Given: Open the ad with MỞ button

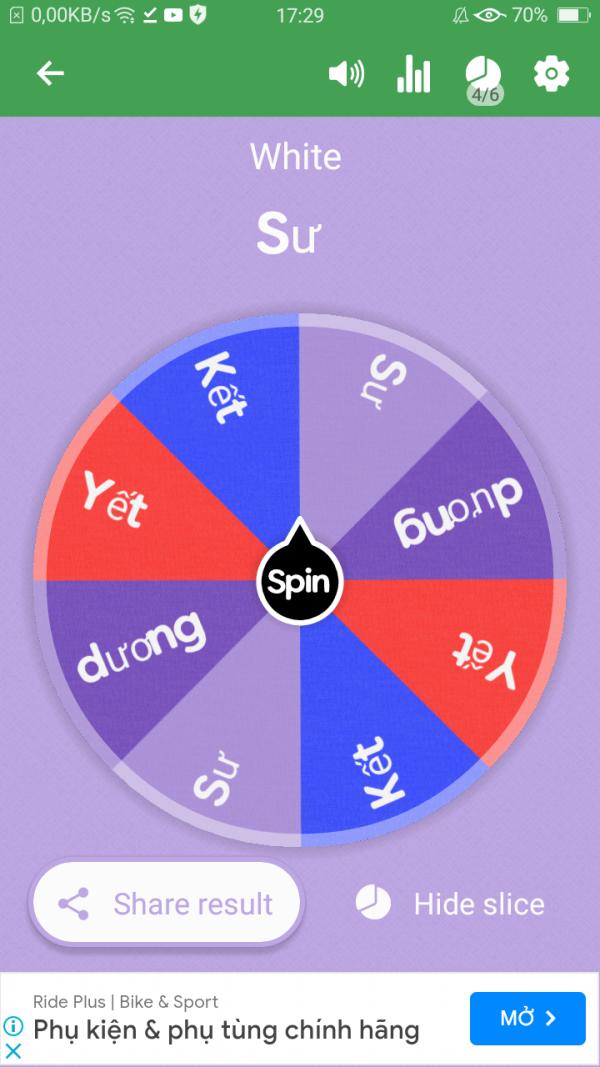Looking at the screenshot, I should coord(527,1018).
